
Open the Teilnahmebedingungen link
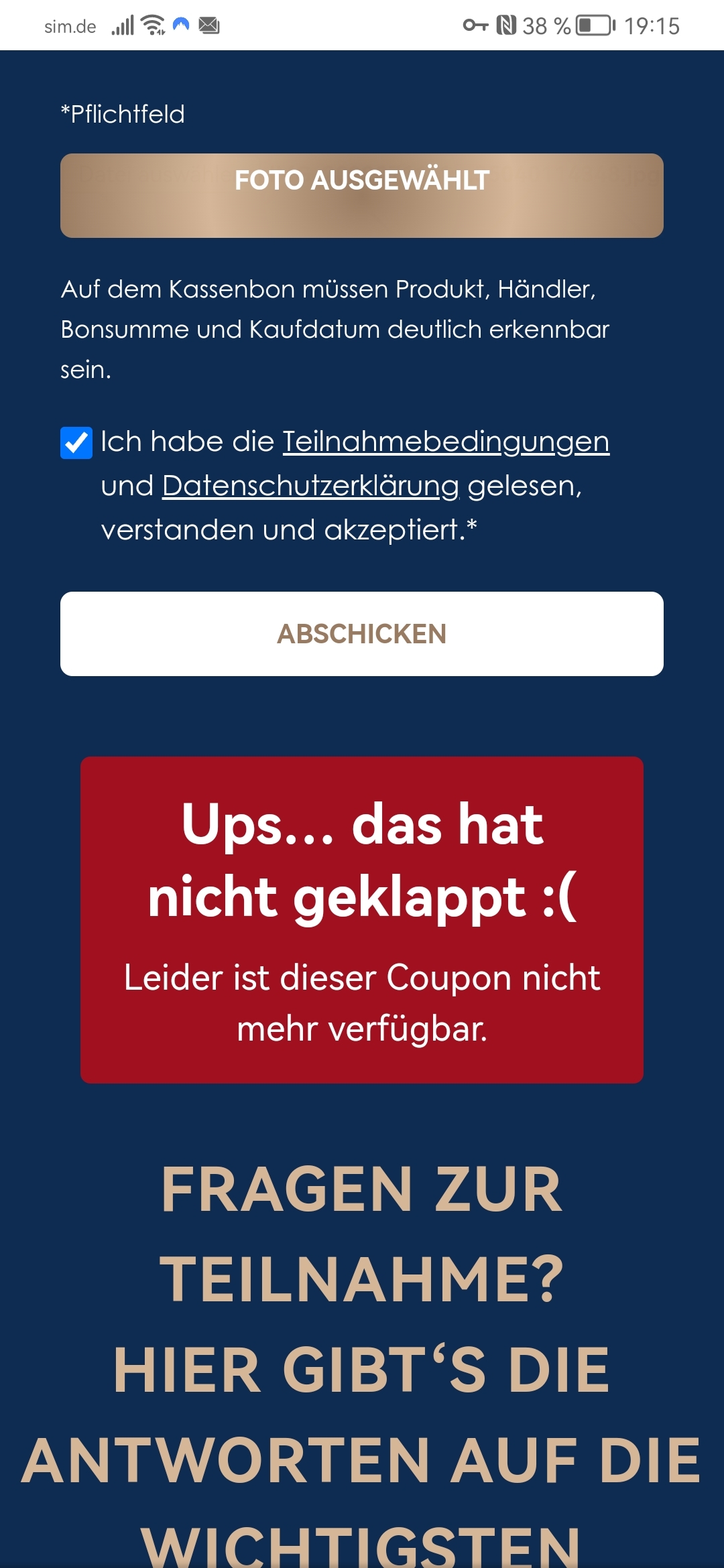coord(446,442)
